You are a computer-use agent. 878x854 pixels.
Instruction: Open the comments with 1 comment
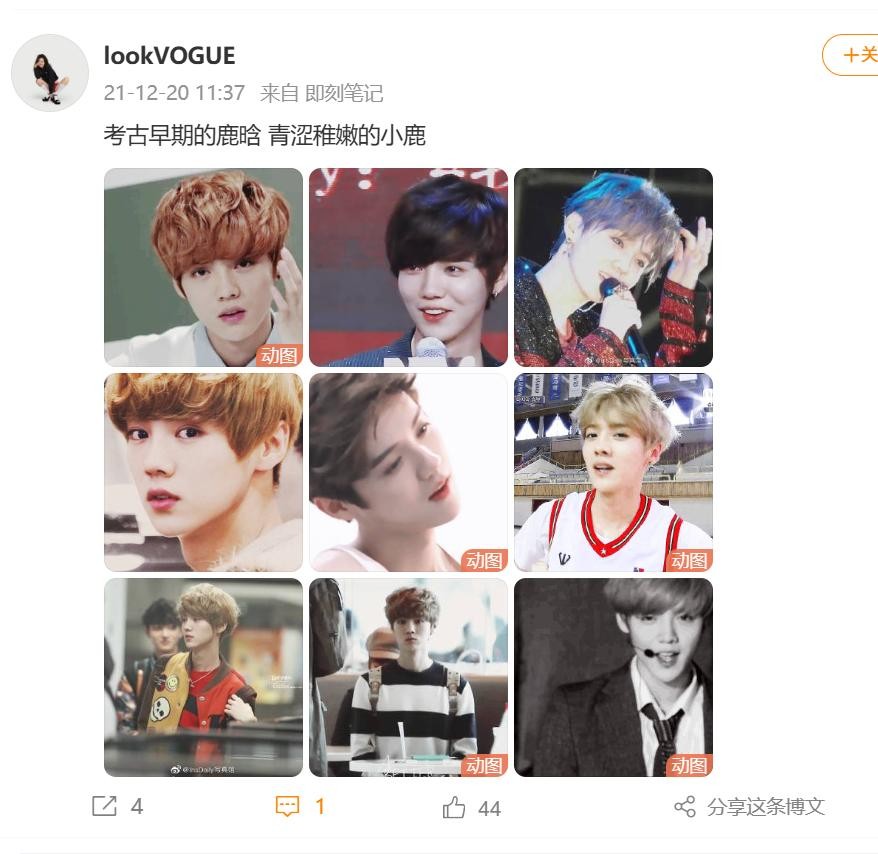[x=300, y=806]
